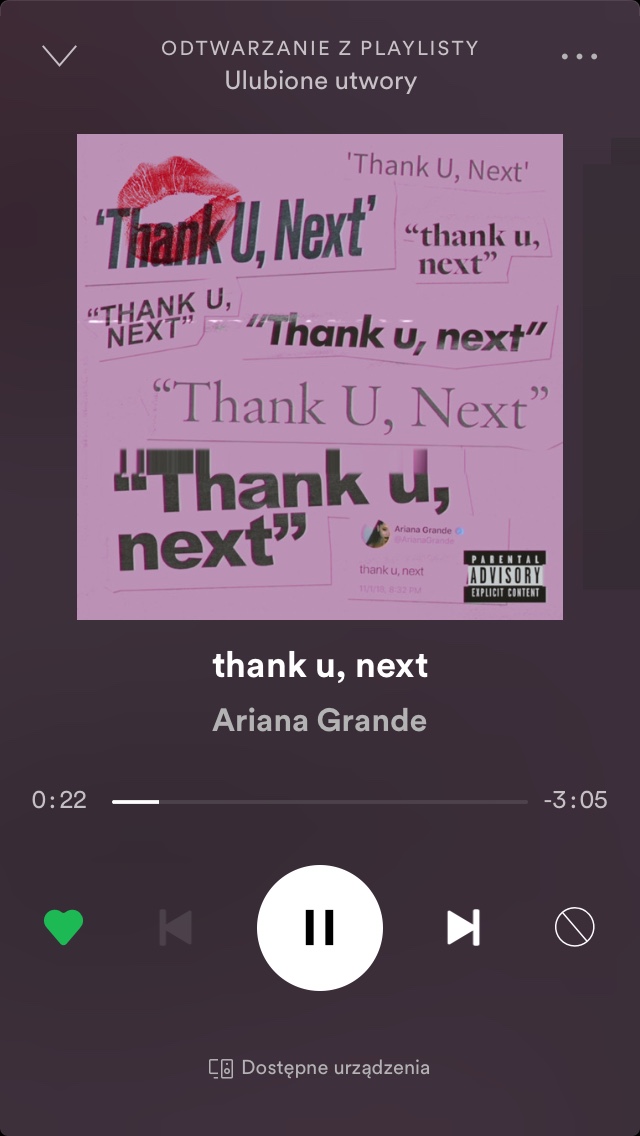Tap the hide song block icon
640x1136 pixels.
click(574, 927)
